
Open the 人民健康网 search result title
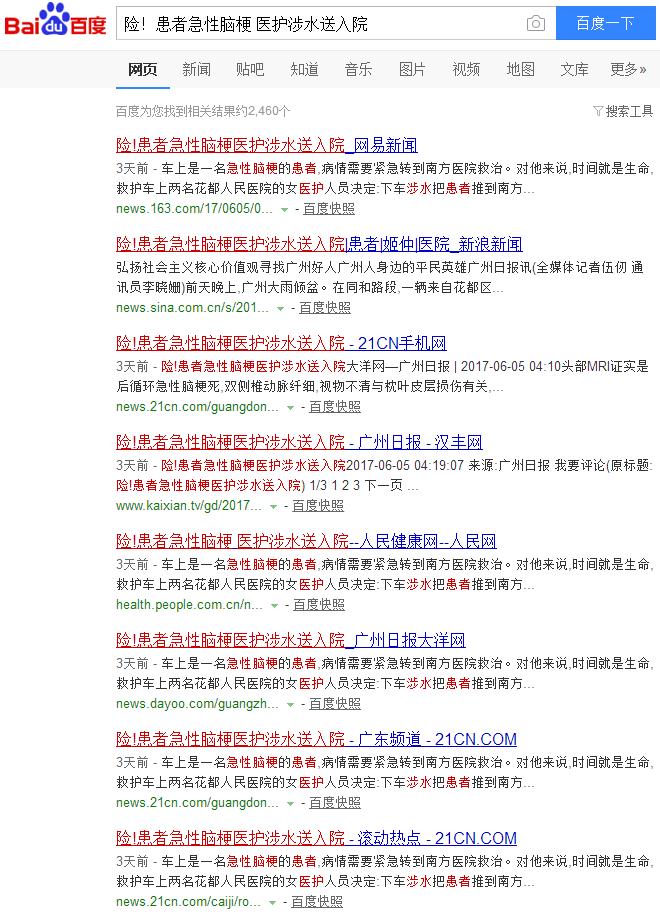click(x=306, y=541)
